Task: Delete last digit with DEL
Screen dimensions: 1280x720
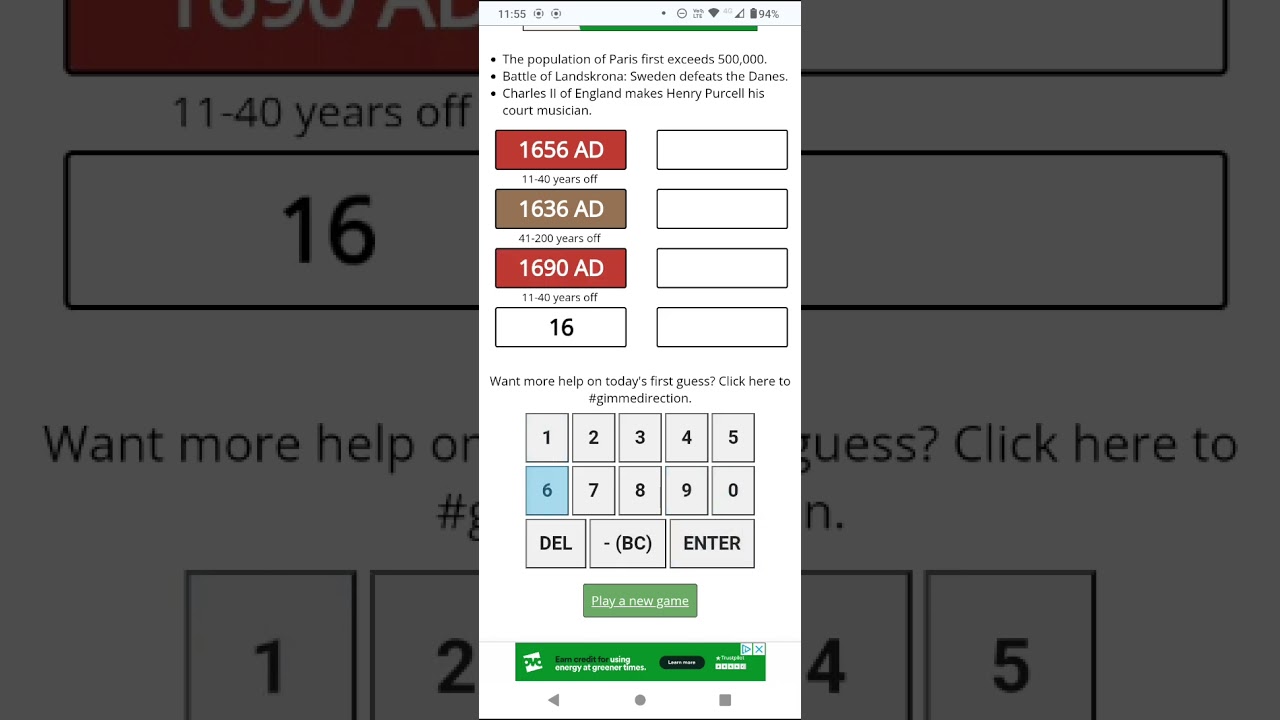Action: pos(555,543)
